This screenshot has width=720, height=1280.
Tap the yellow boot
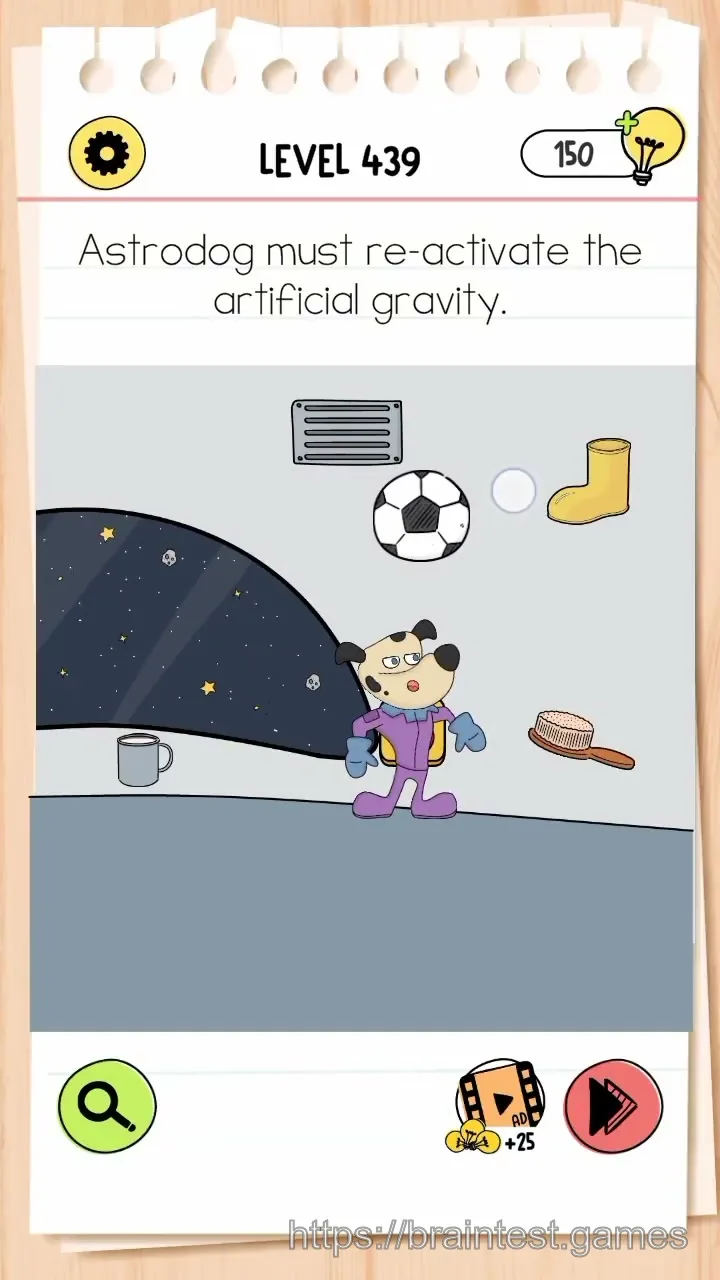pyautogui.click(x=591, y=480)
